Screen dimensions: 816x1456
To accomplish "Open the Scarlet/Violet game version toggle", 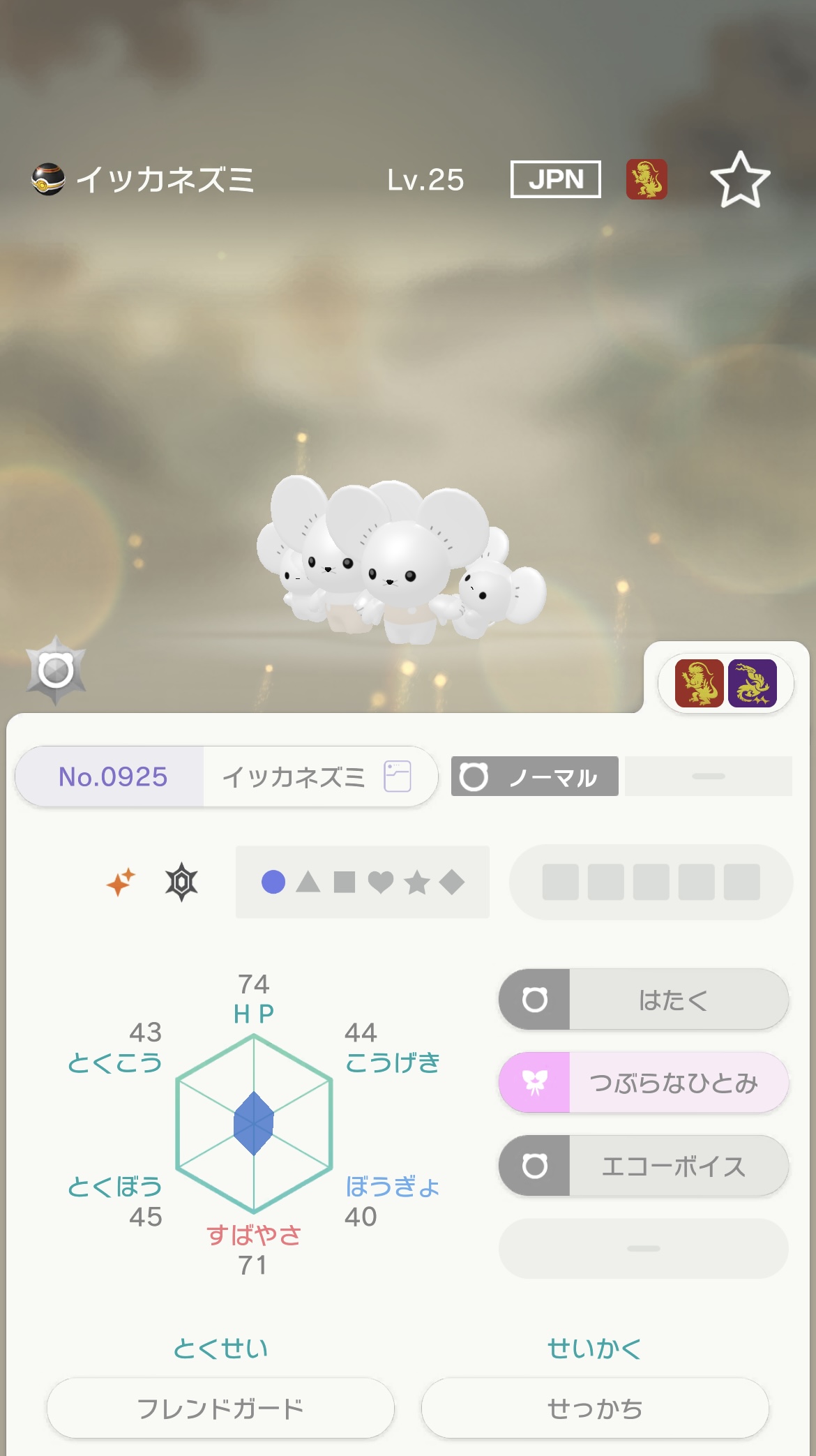I will click(x=725, y=684).
